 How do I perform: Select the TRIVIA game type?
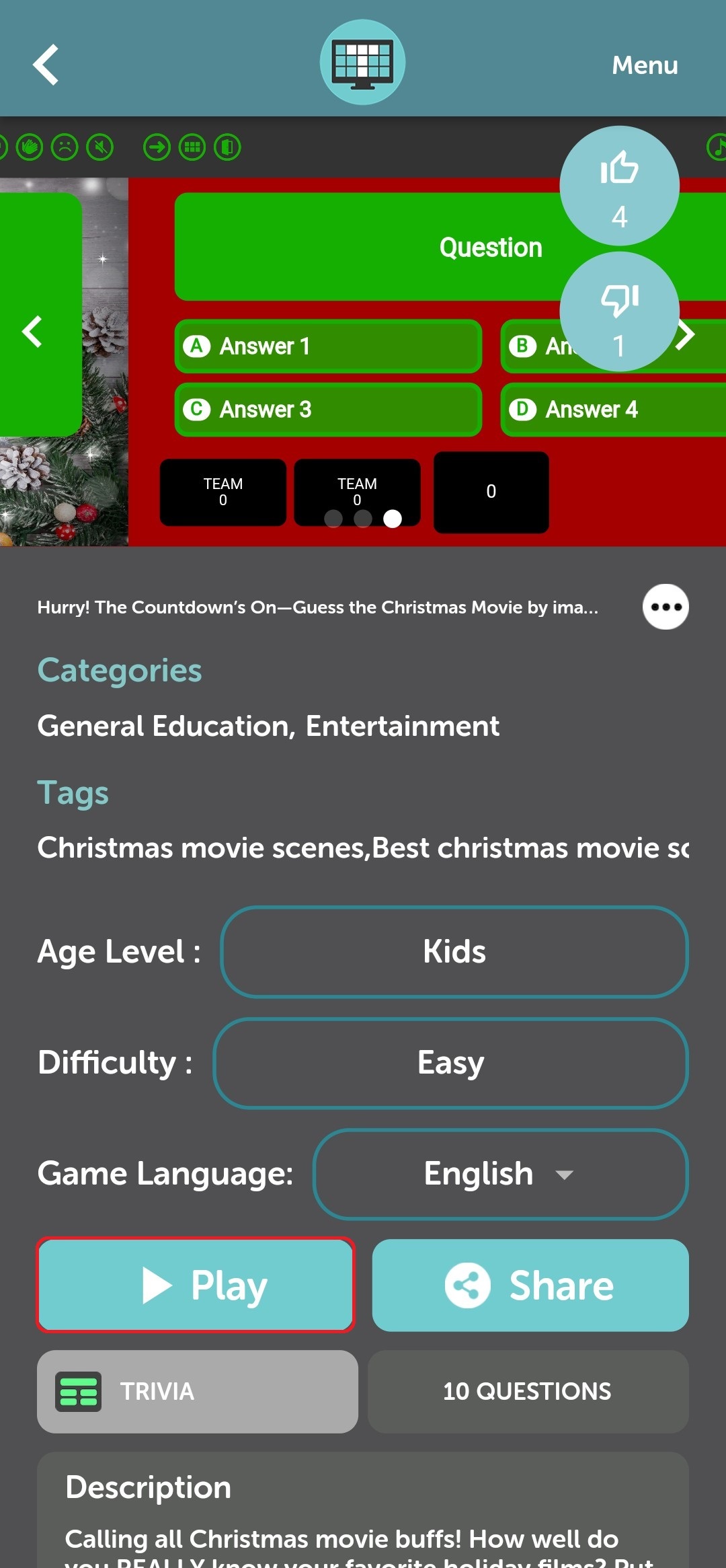[197, 1391]
